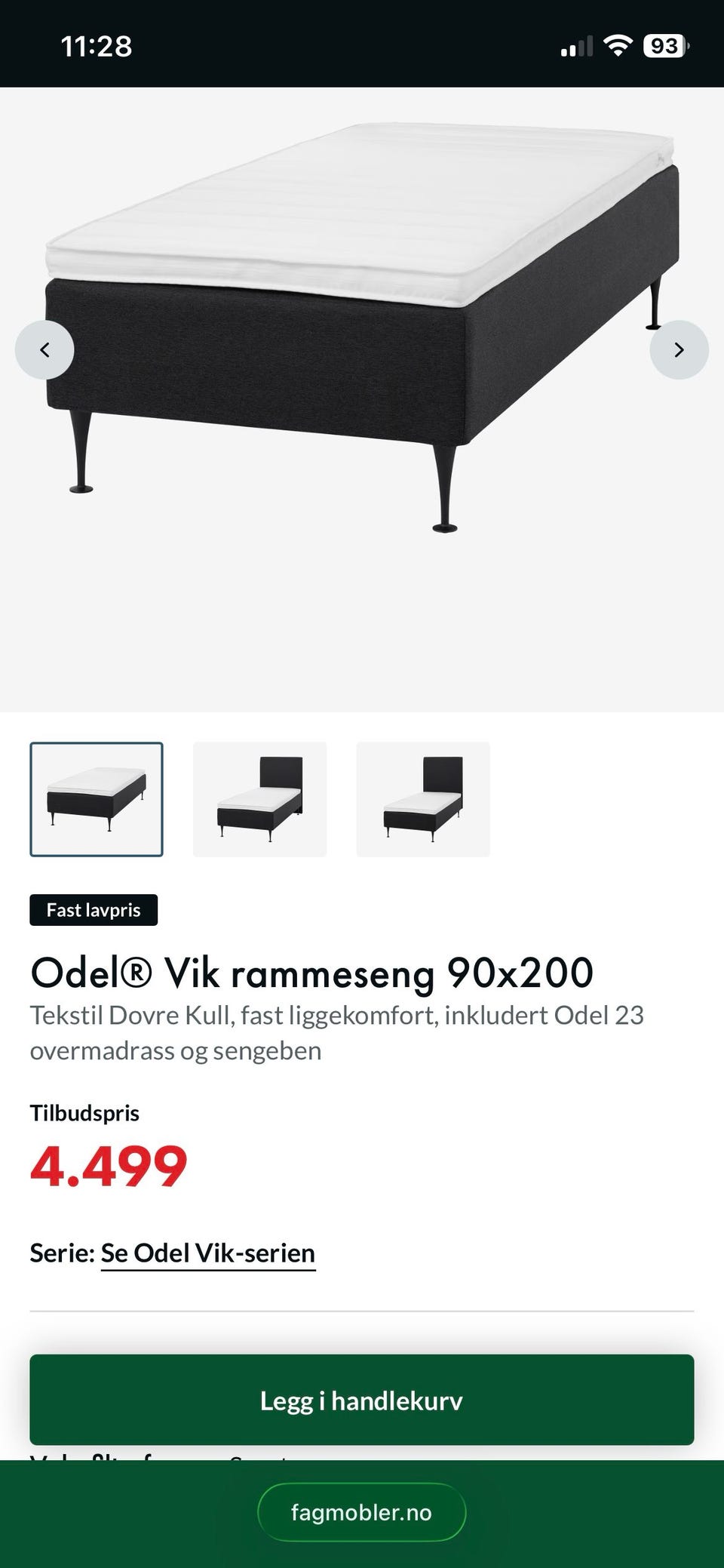
Task: Tap the cellular signal icon
Action: tap(576, 45)
